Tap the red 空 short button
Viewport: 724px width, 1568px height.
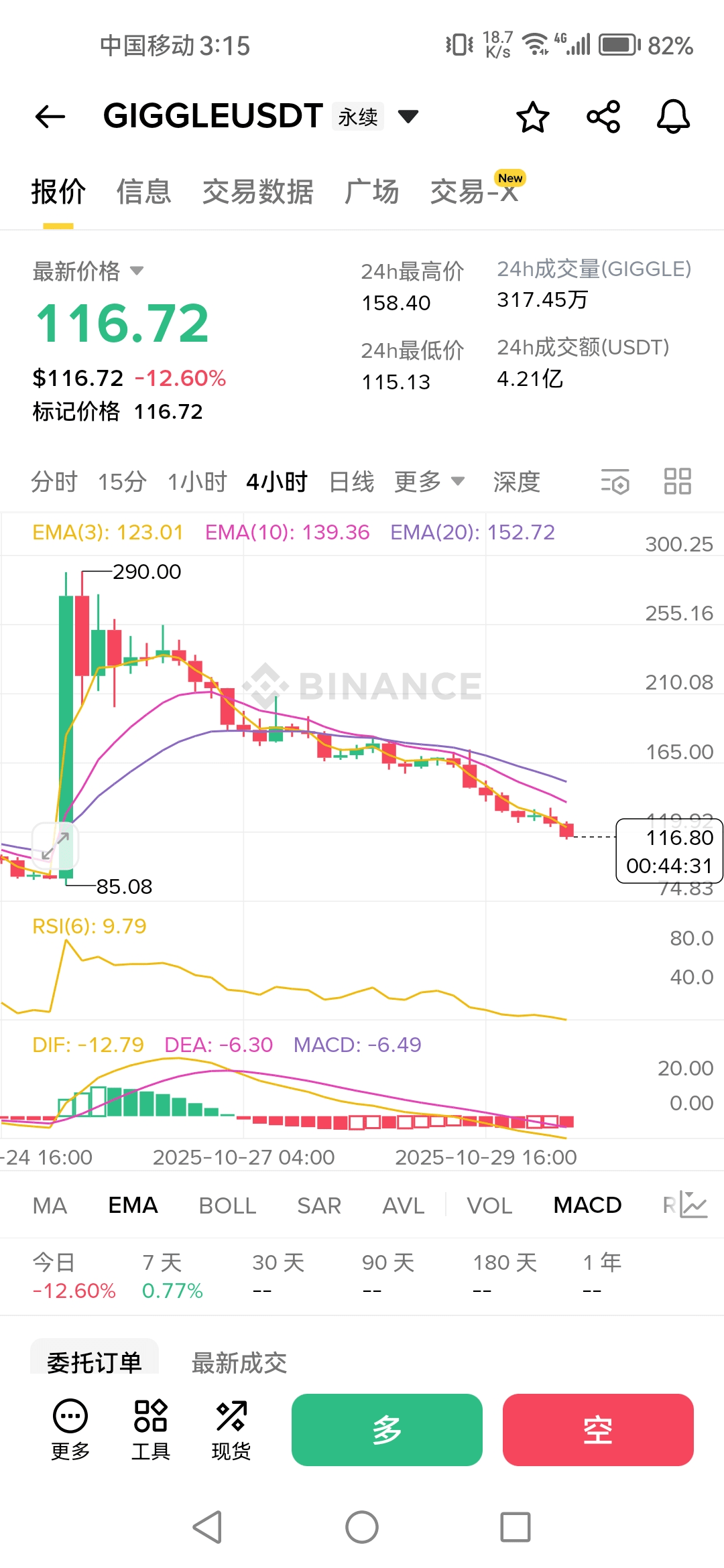[x=598, y=1429]
